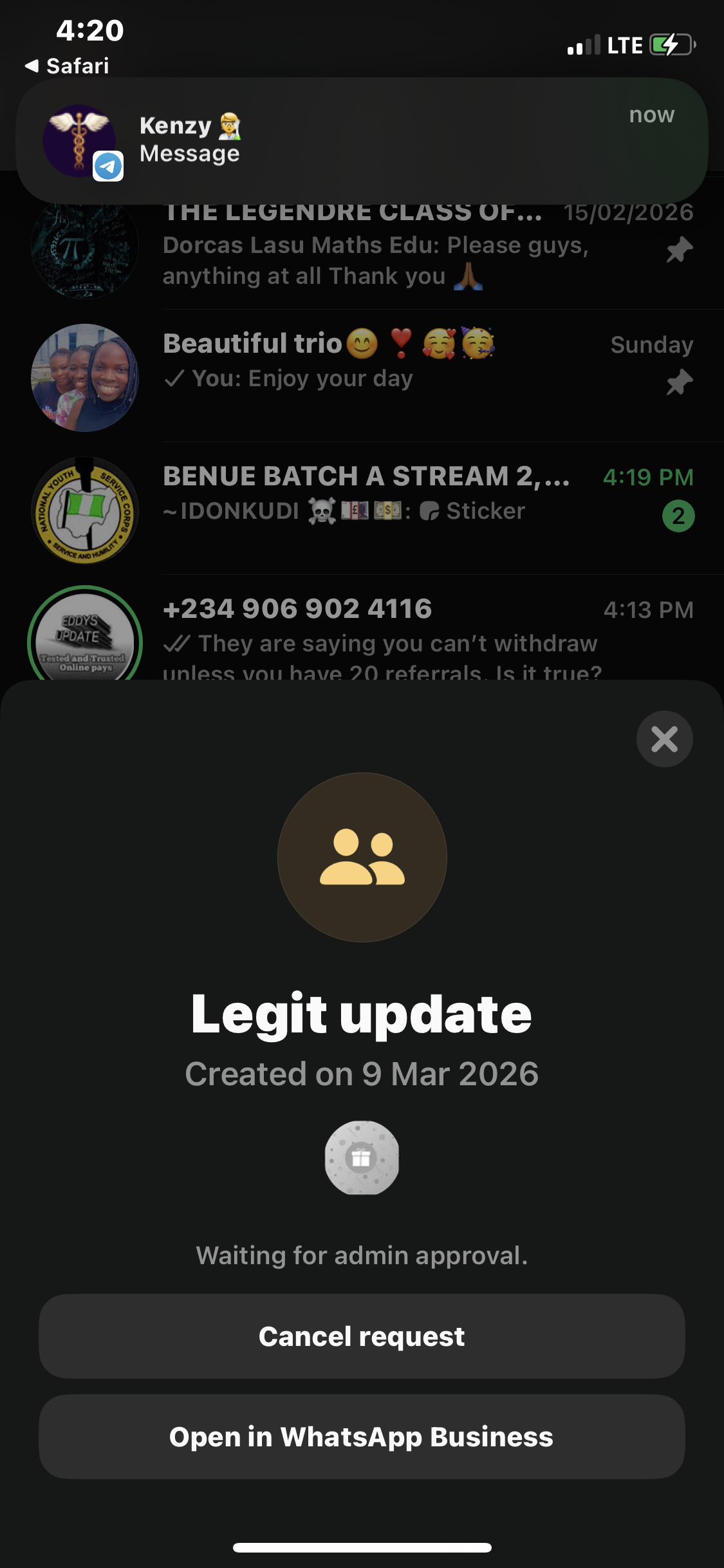Screen dimensions: 724x1568
Task: Open group in WhatsApp Business
Action: coord(362,1437)
